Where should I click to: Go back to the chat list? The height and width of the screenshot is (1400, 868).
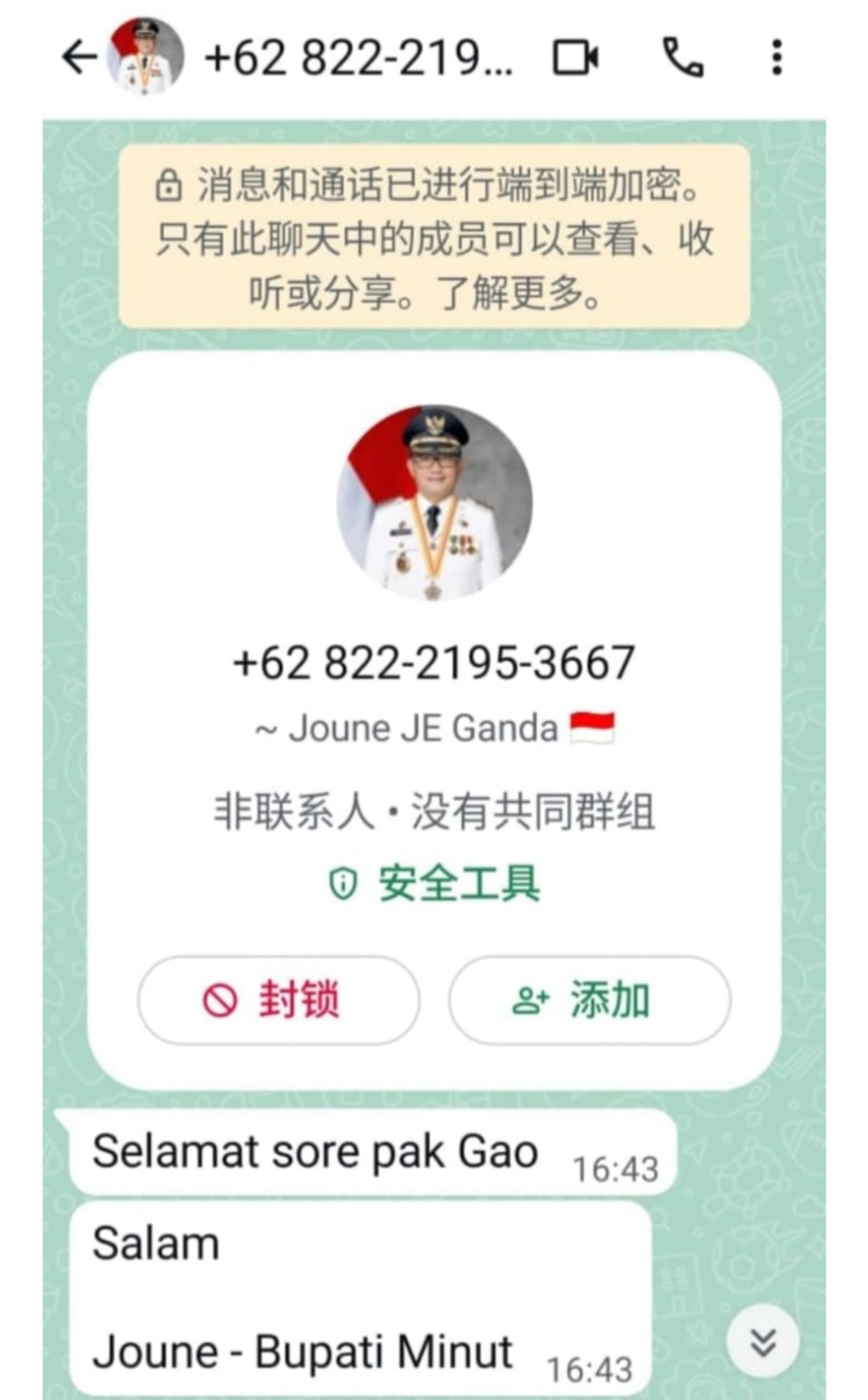(x=79, y=58)
